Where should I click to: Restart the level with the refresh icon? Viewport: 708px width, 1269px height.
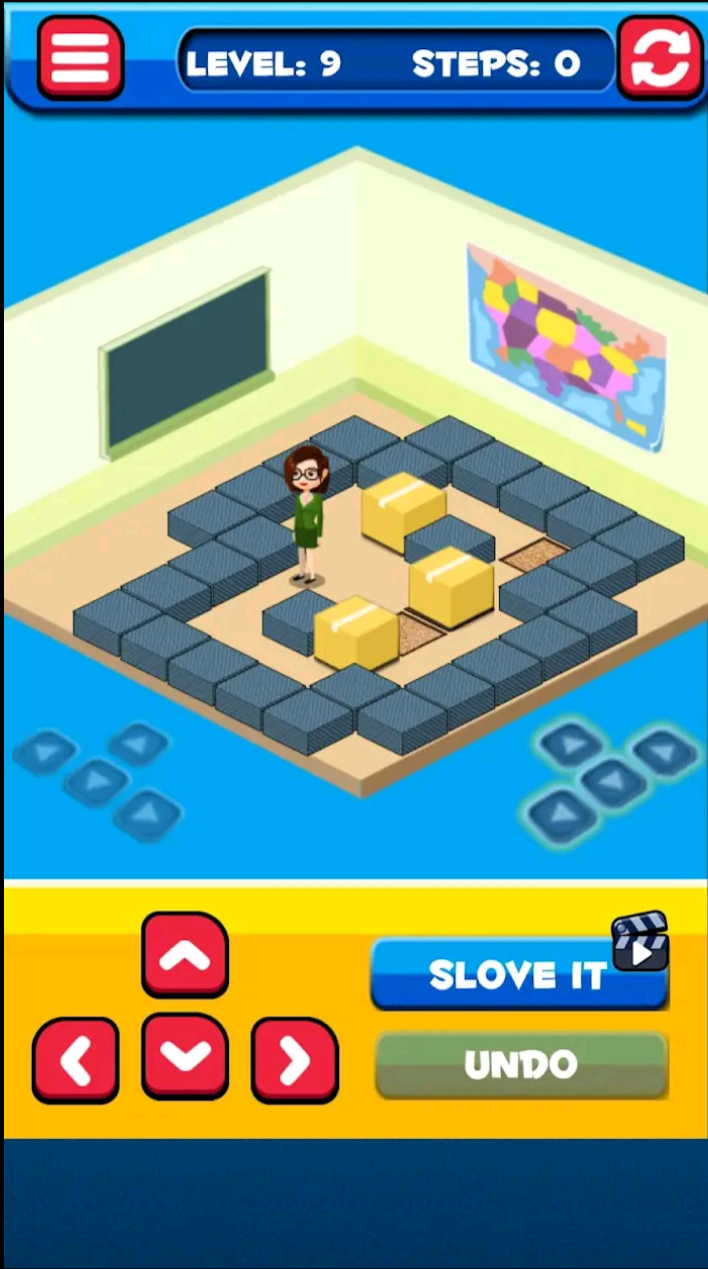coord(660,58)
